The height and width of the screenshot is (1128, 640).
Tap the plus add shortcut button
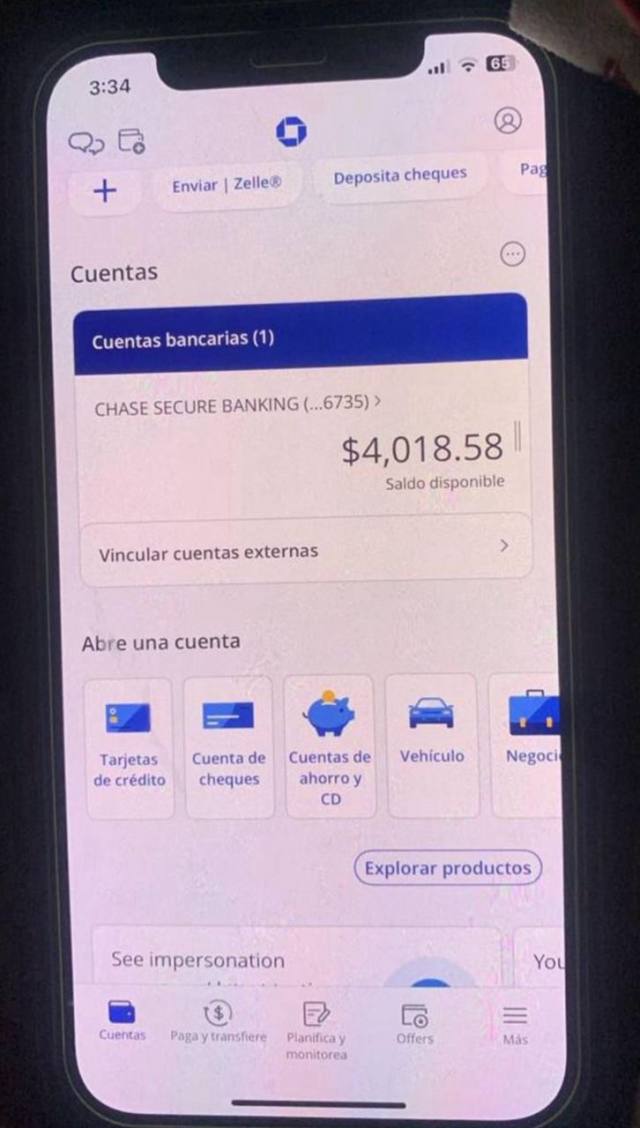[x=104, y=190]
